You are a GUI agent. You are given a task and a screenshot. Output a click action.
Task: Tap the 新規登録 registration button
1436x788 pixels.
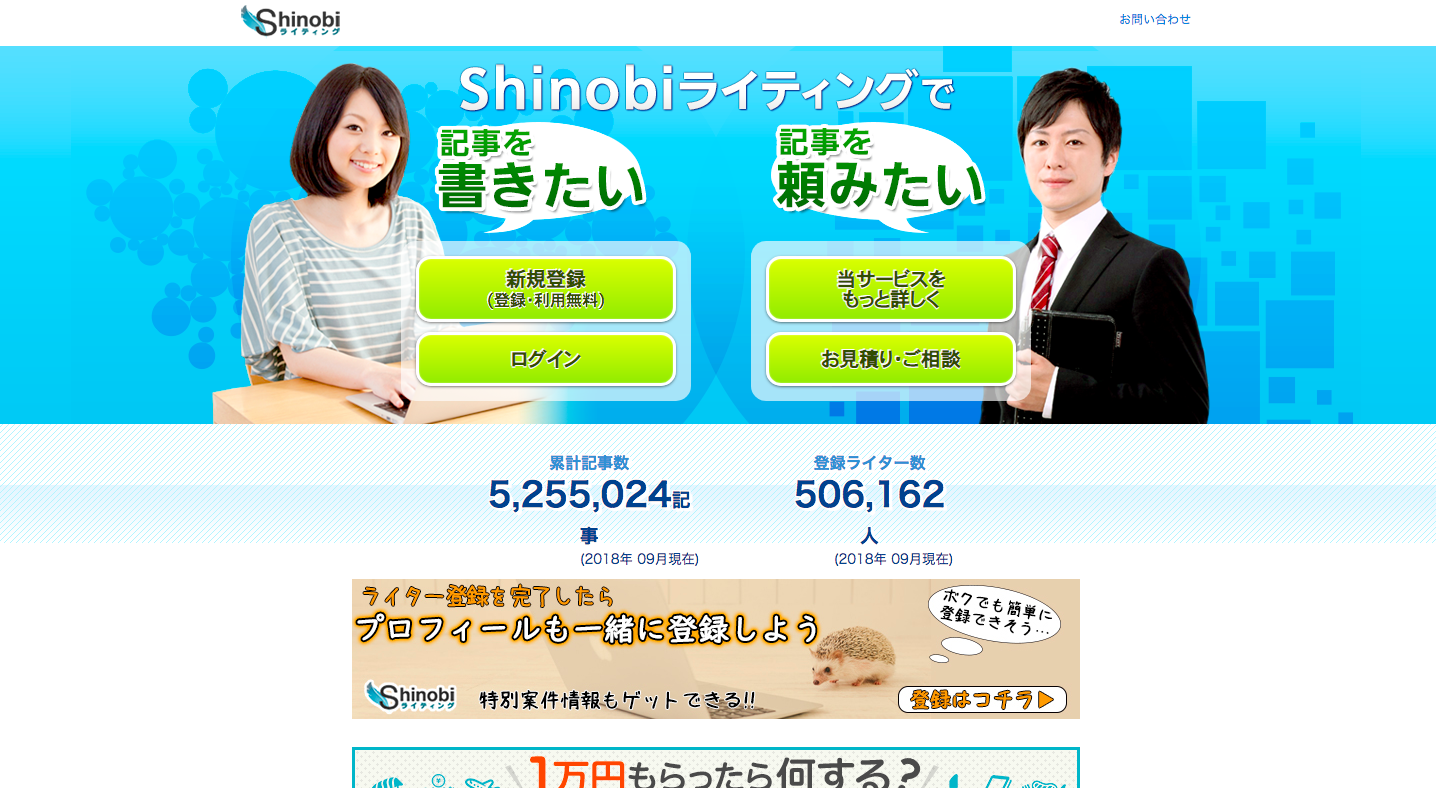pos(546,289)
